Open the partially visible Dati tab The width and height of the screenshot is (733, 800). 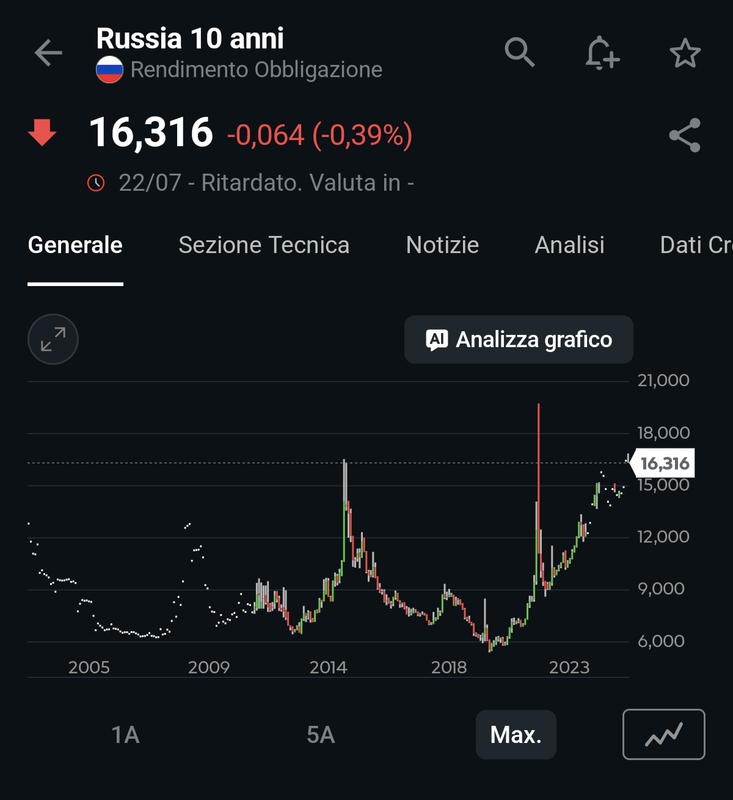[x=696, y=245]
